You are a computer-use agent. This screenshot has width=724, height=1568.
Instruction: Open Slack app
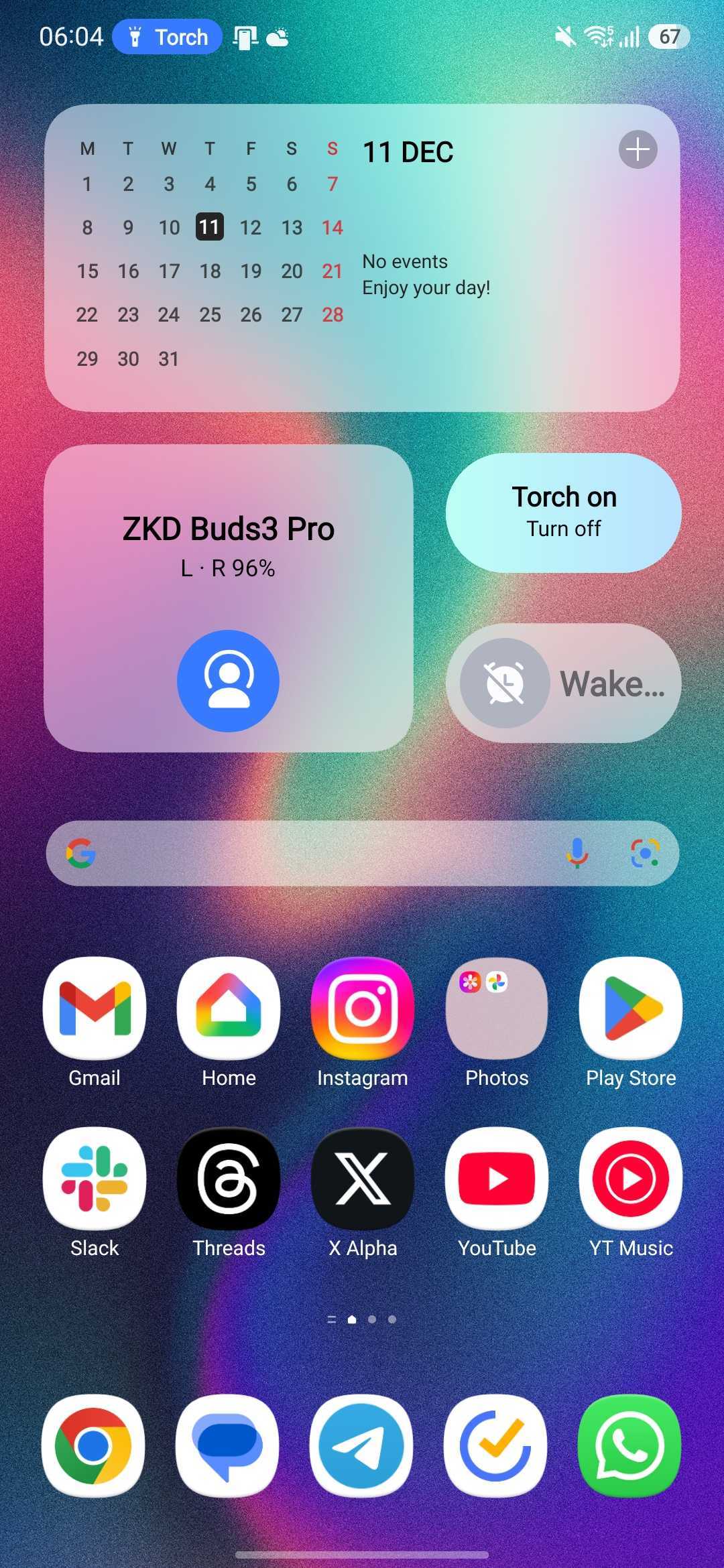click(x=95, y=1179)
